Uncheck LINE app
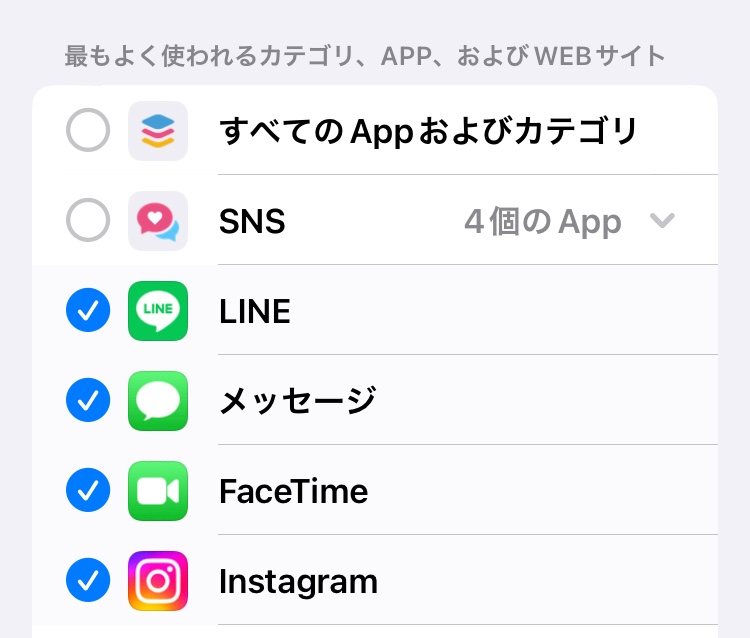Viewport: 750px width, 638px height. (88, 312)
